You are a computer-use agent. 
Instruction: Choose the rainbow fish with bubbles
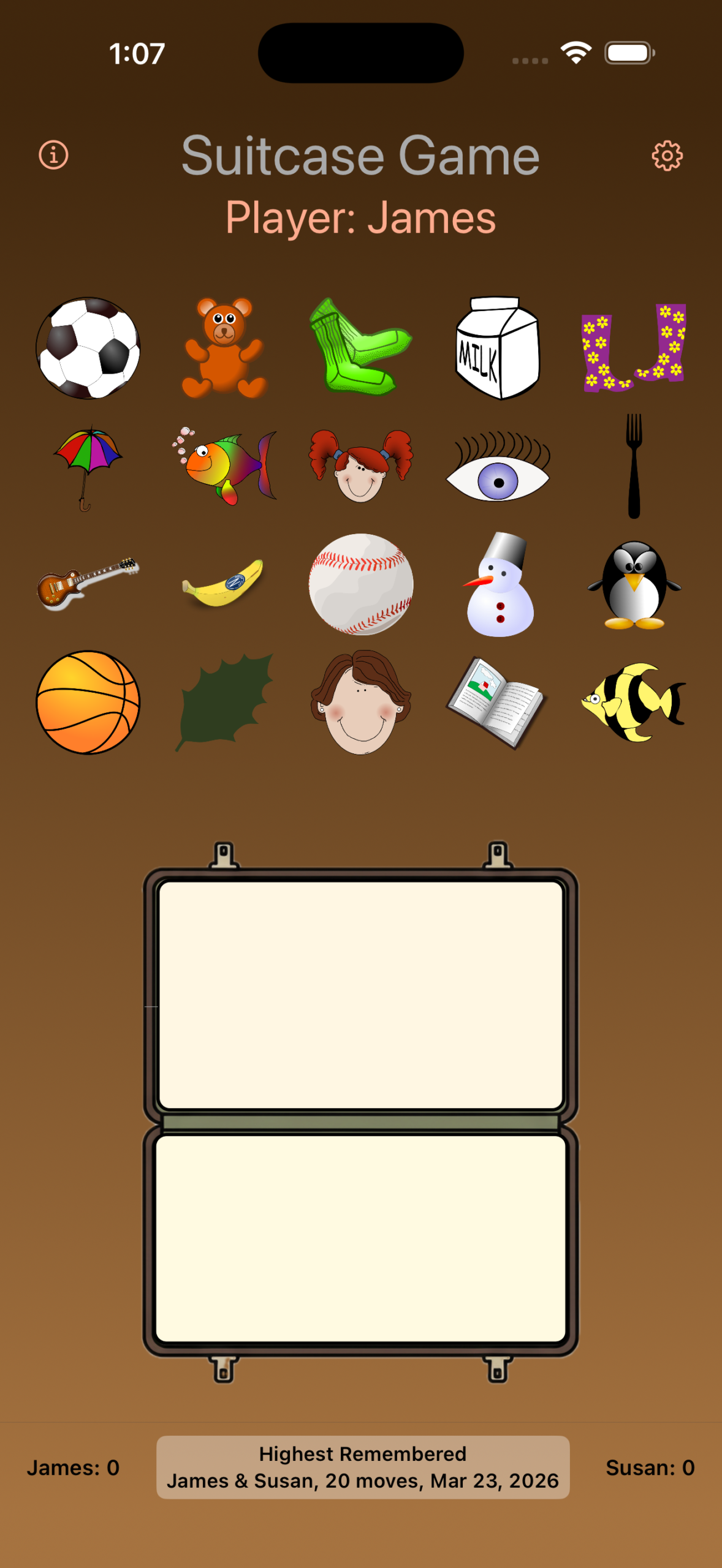[x=224, y=467]
